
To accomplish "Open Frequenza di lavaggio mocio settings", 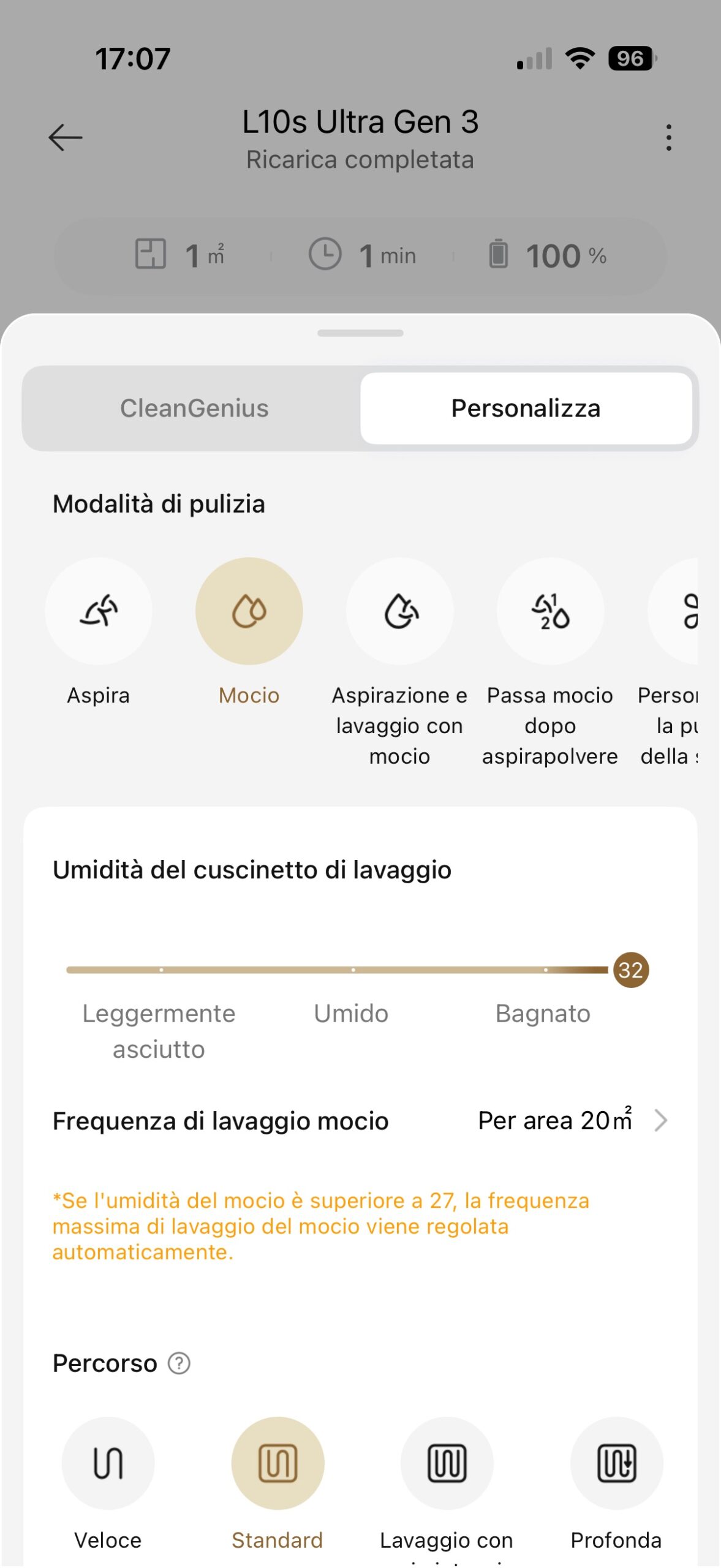I will [x=361, y=1121].
